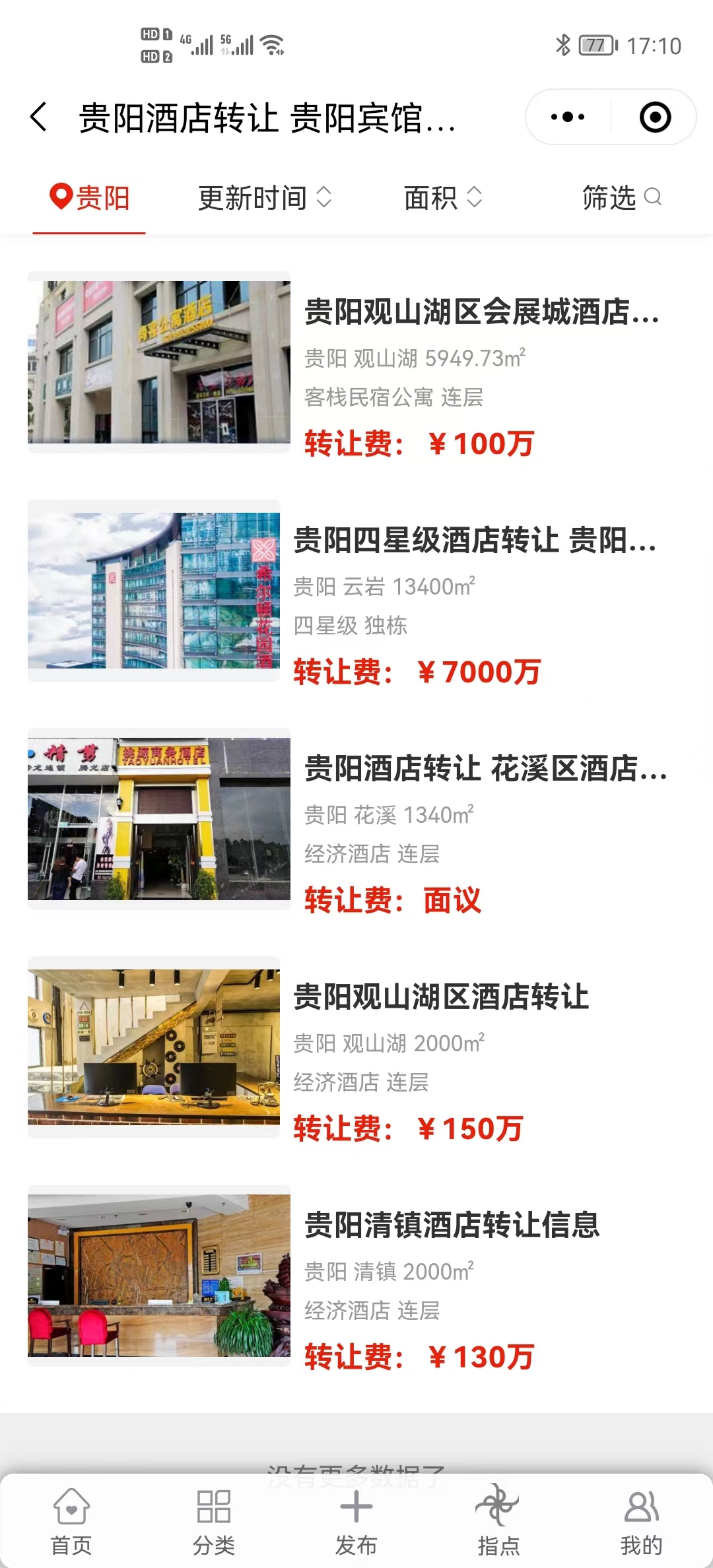Go back using the top-left arrow

pyautogui.click(x=40, y=117)
